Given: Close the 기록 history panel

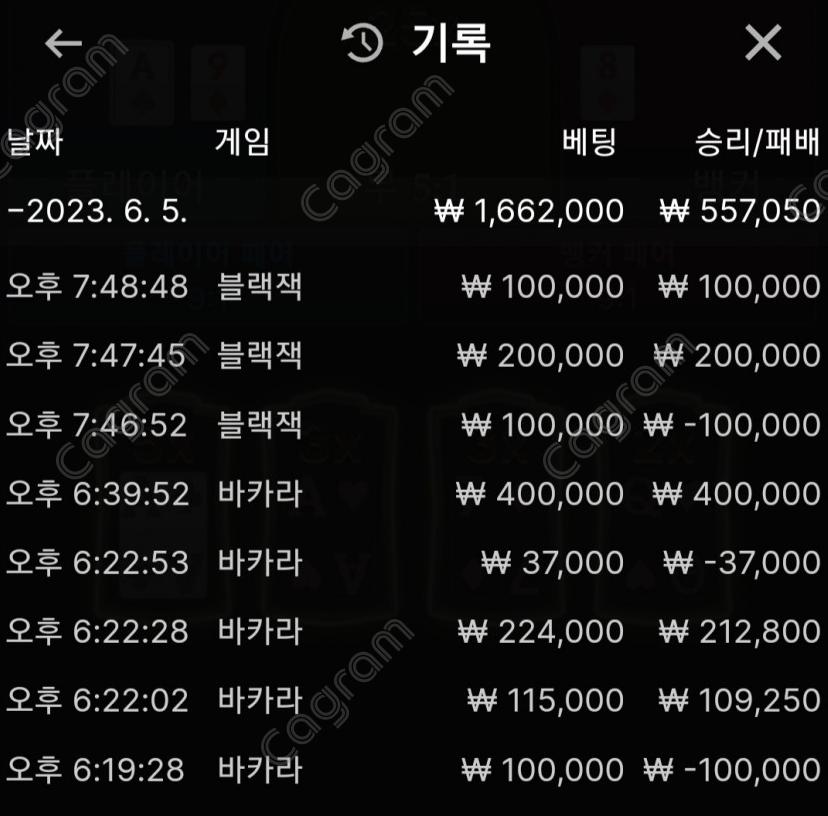Looking at the screenshot, I should click(763, 43).
